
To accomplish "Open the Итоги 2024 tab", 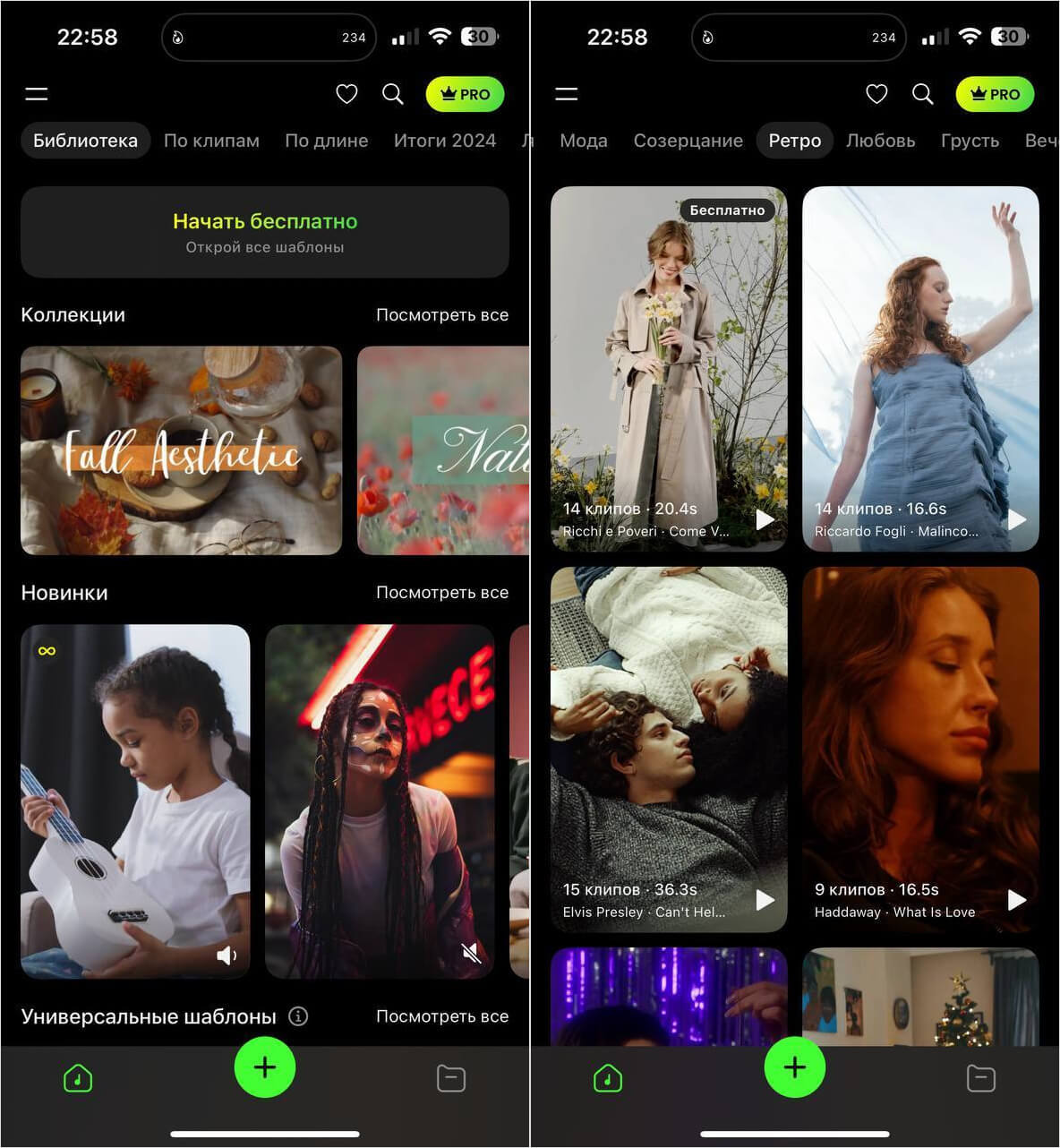I will click(x=444, y=141).
